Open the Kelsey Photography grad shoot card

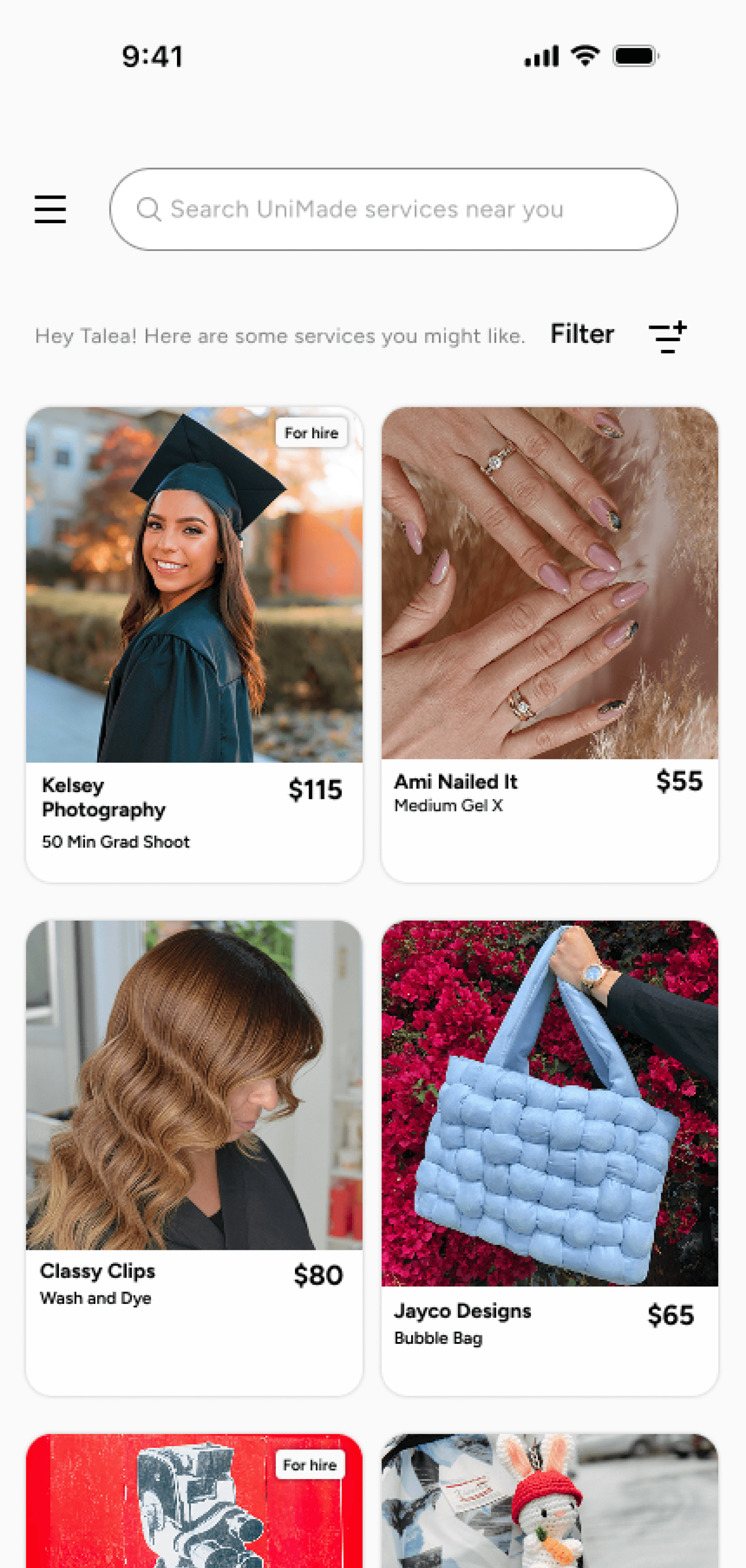(x=194, y=644)
